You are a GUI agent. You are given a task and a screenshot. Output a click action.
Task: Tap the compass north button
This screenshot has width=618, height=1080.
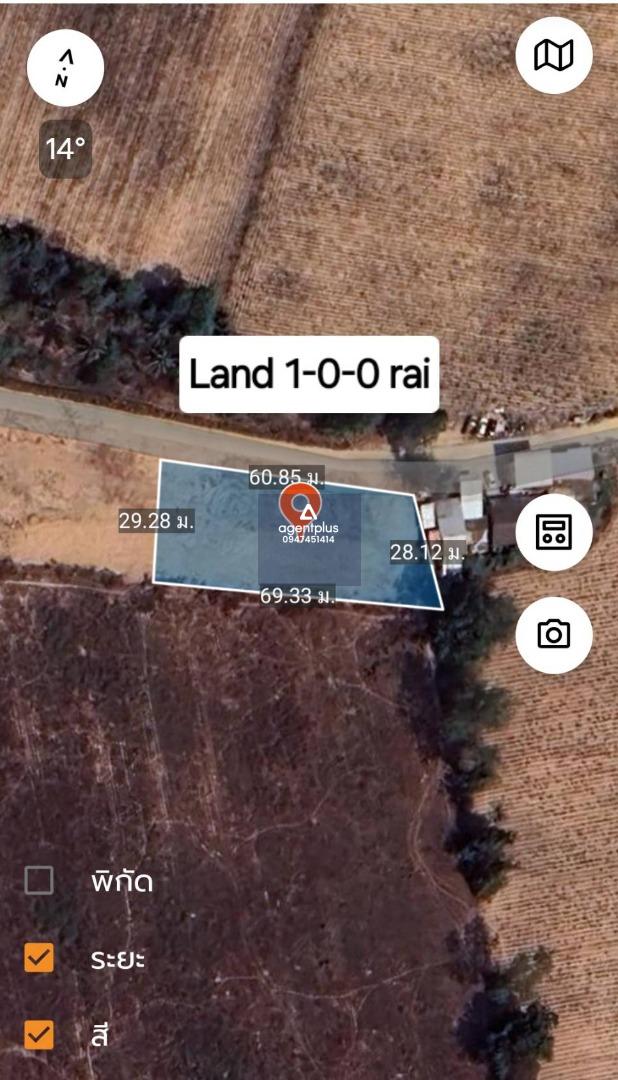coord(65,67)
